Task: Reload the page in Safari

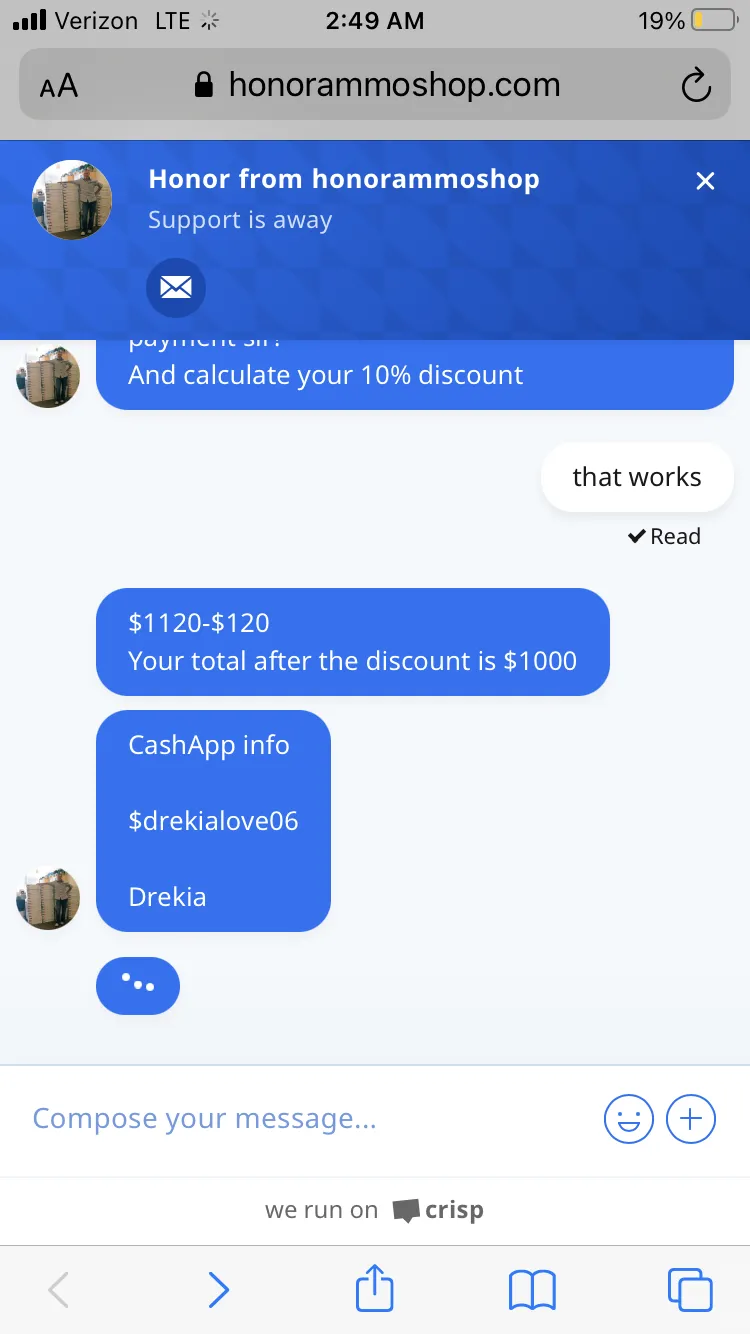Action: [x=696, y=86]
